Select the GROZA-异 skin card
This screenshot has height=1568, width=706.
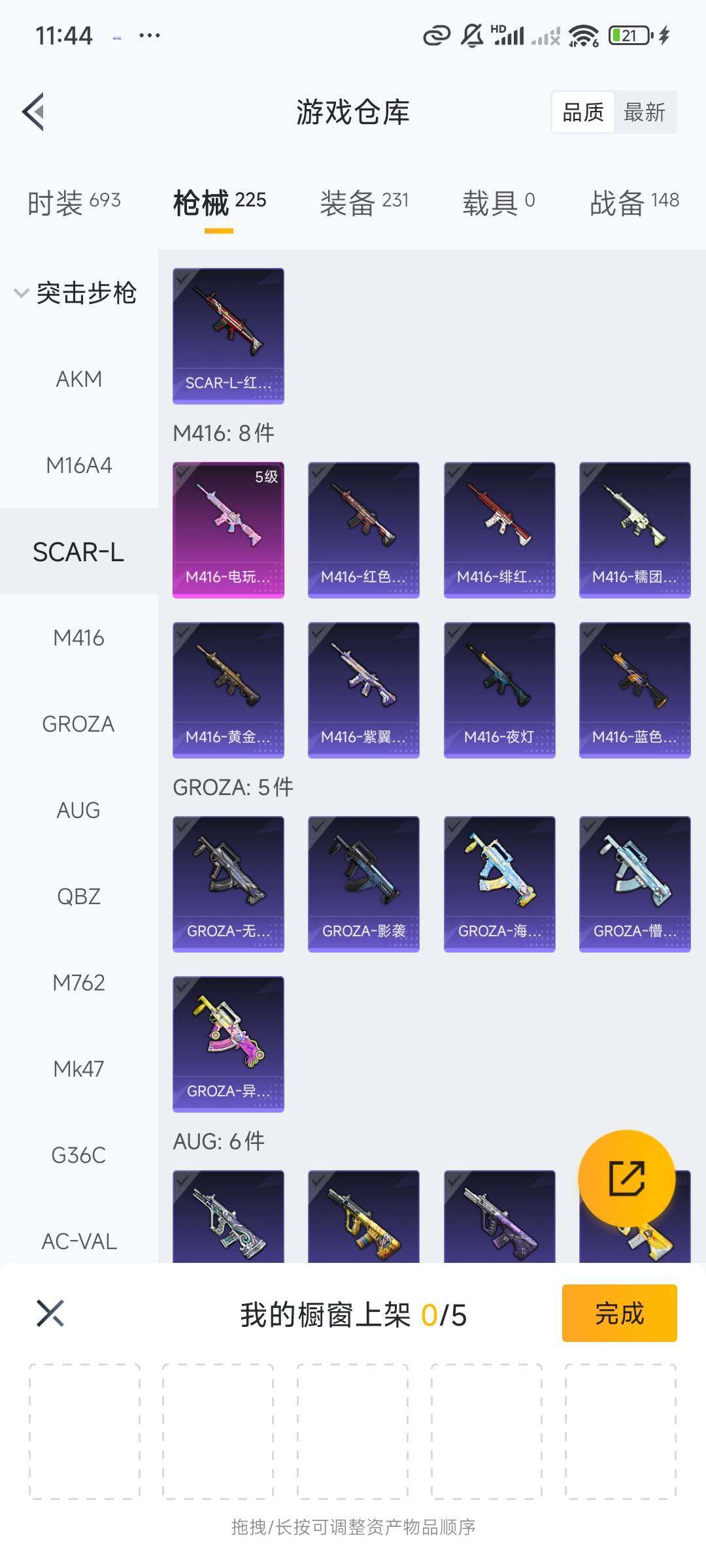(x=228, y=1043)
